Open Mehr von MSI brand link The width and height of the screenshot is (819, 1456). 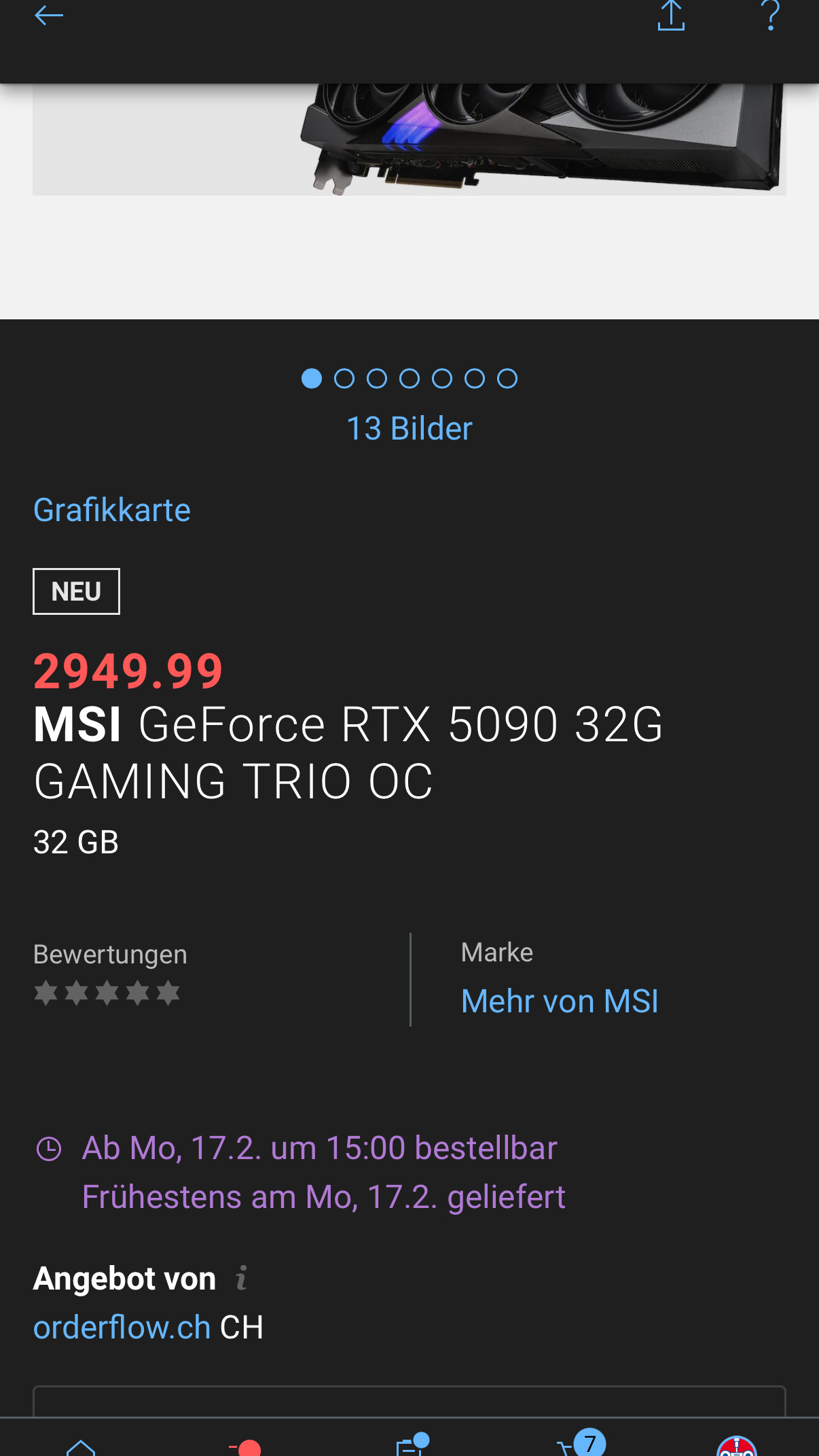coord(560,1001)
